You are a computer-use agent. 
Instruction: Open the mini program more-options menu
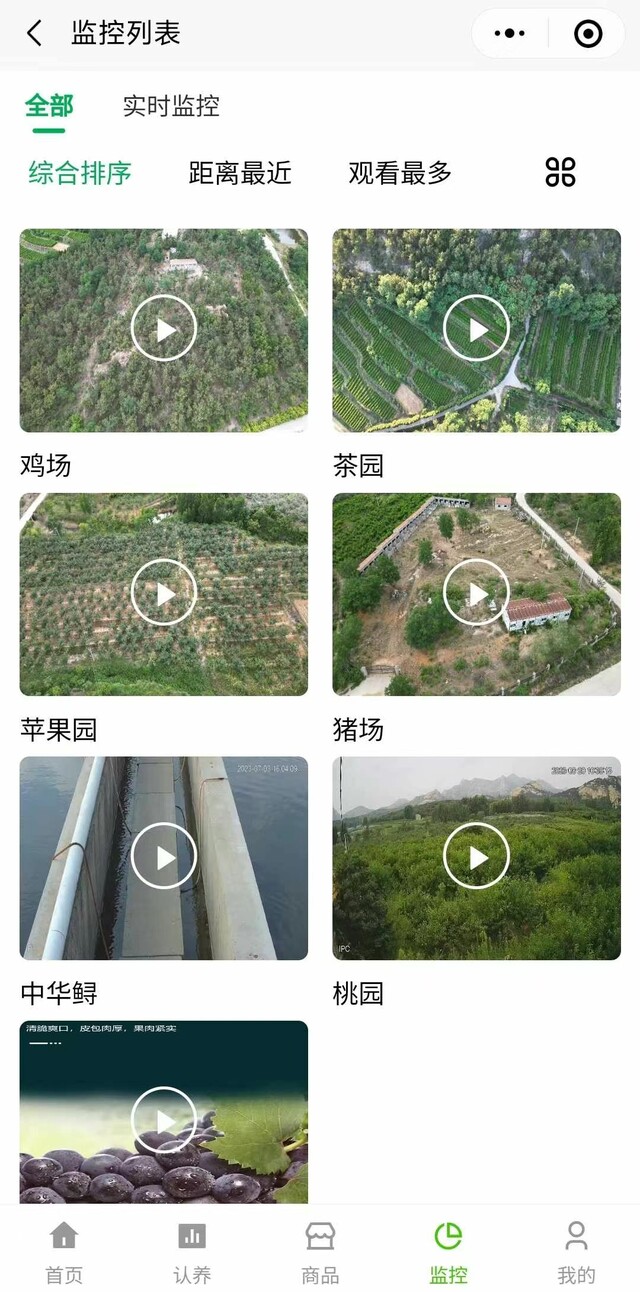point(510,33)
